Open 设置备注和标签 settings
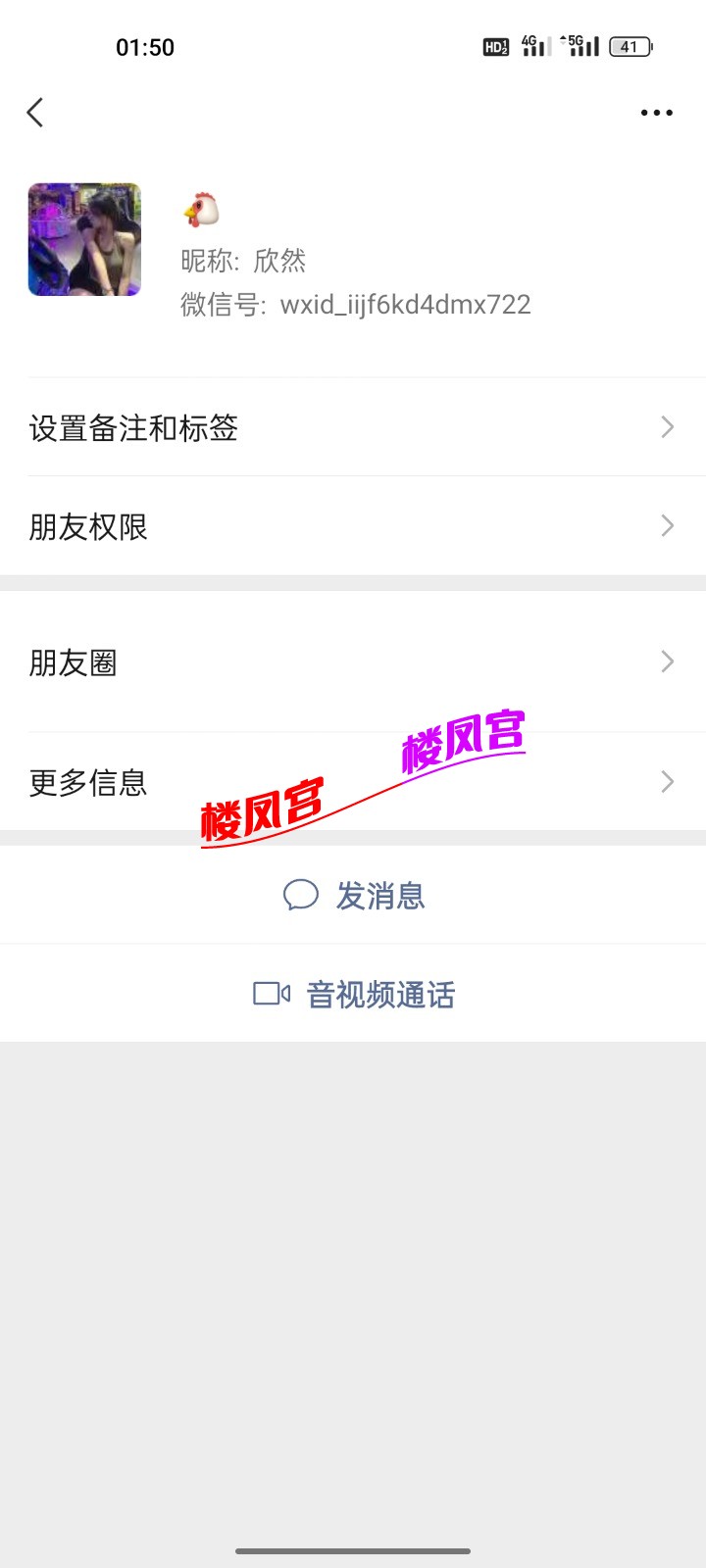 coord(353,427)
